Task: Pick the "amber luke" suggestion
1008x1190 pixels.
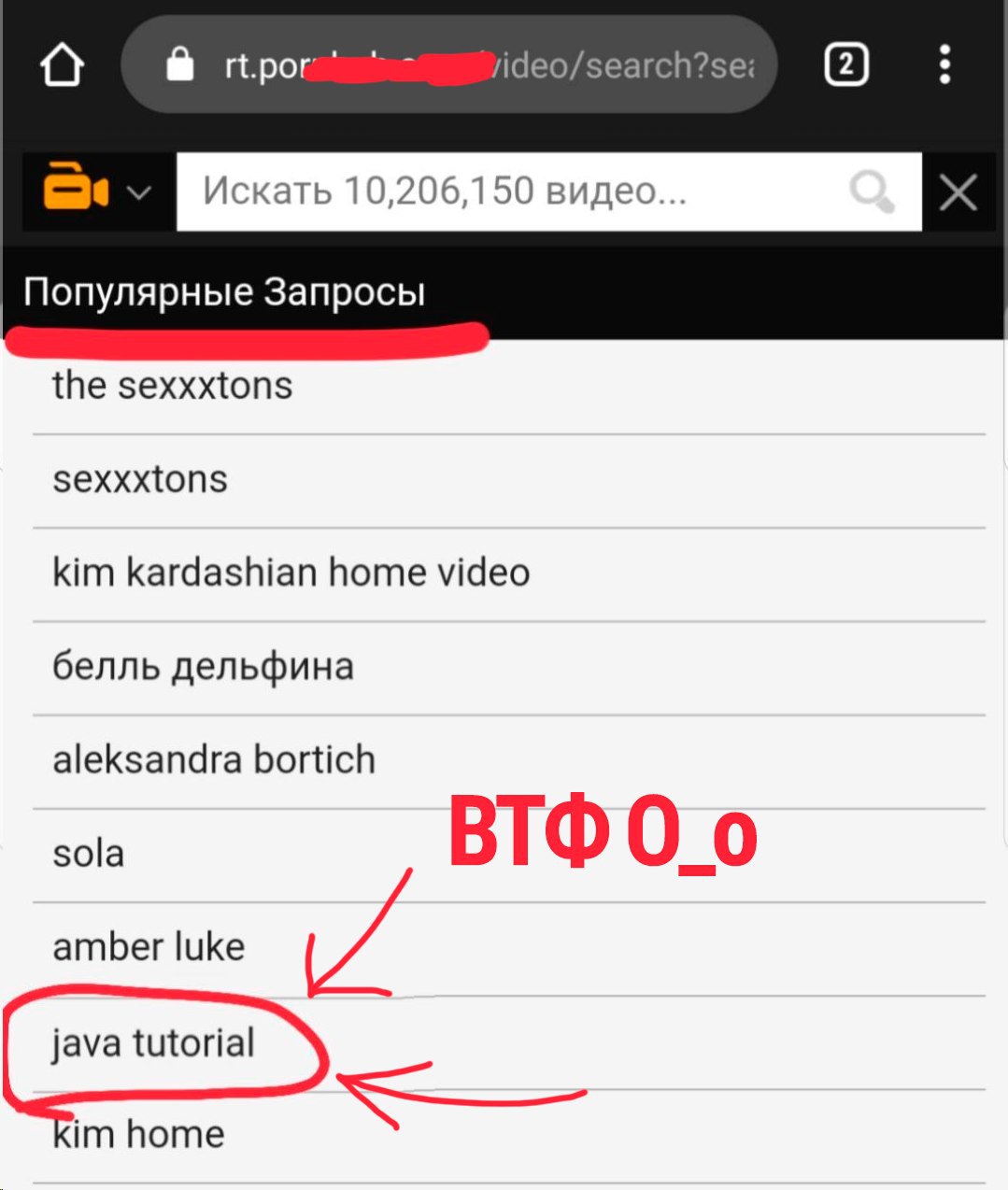Action: click(149, 947)
